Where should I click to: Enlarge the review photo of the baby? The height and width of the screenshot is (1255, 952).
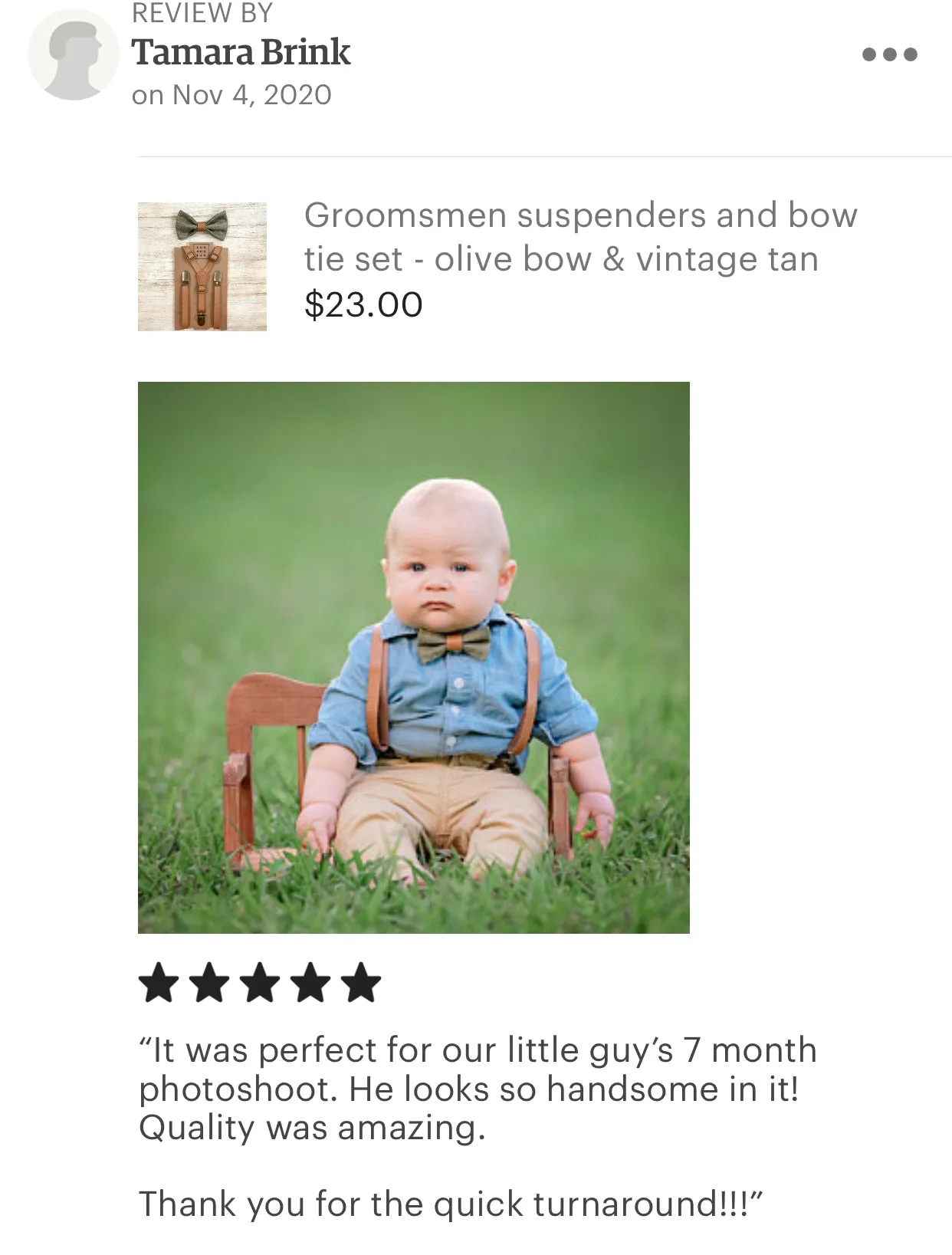point(414,657)
